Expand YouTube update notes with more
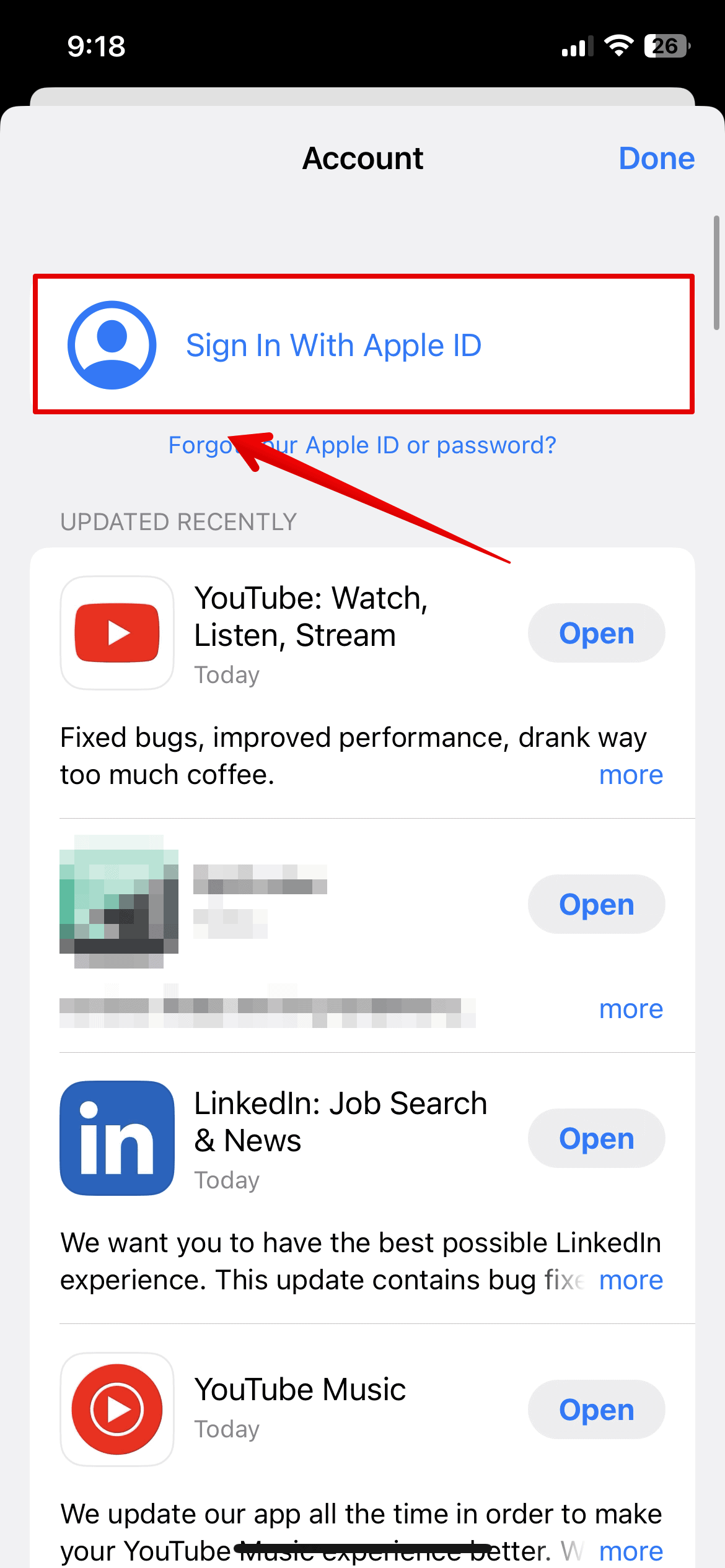This screenshot has height=1568, width=725. (x=631, y=775)
